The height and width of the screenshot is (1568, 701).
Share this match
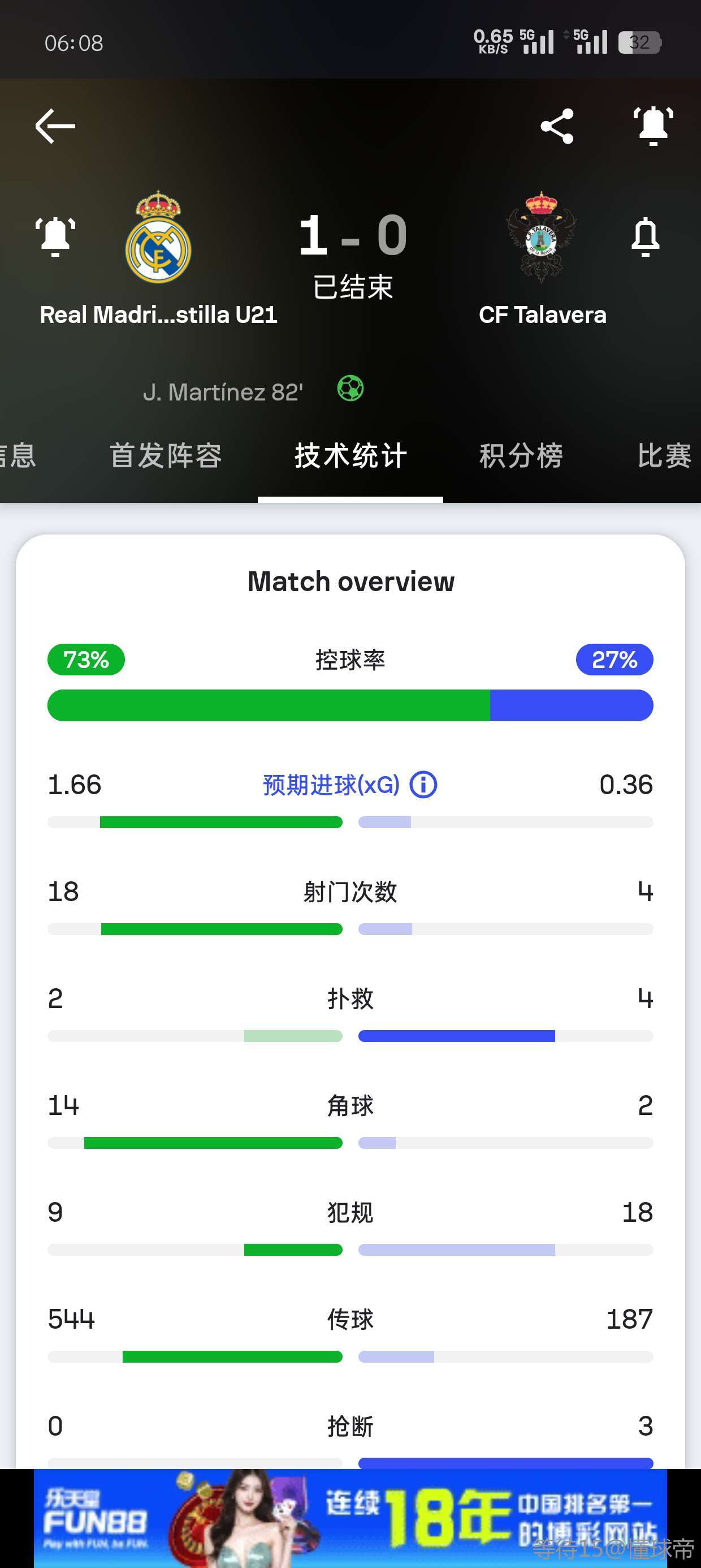557,126
